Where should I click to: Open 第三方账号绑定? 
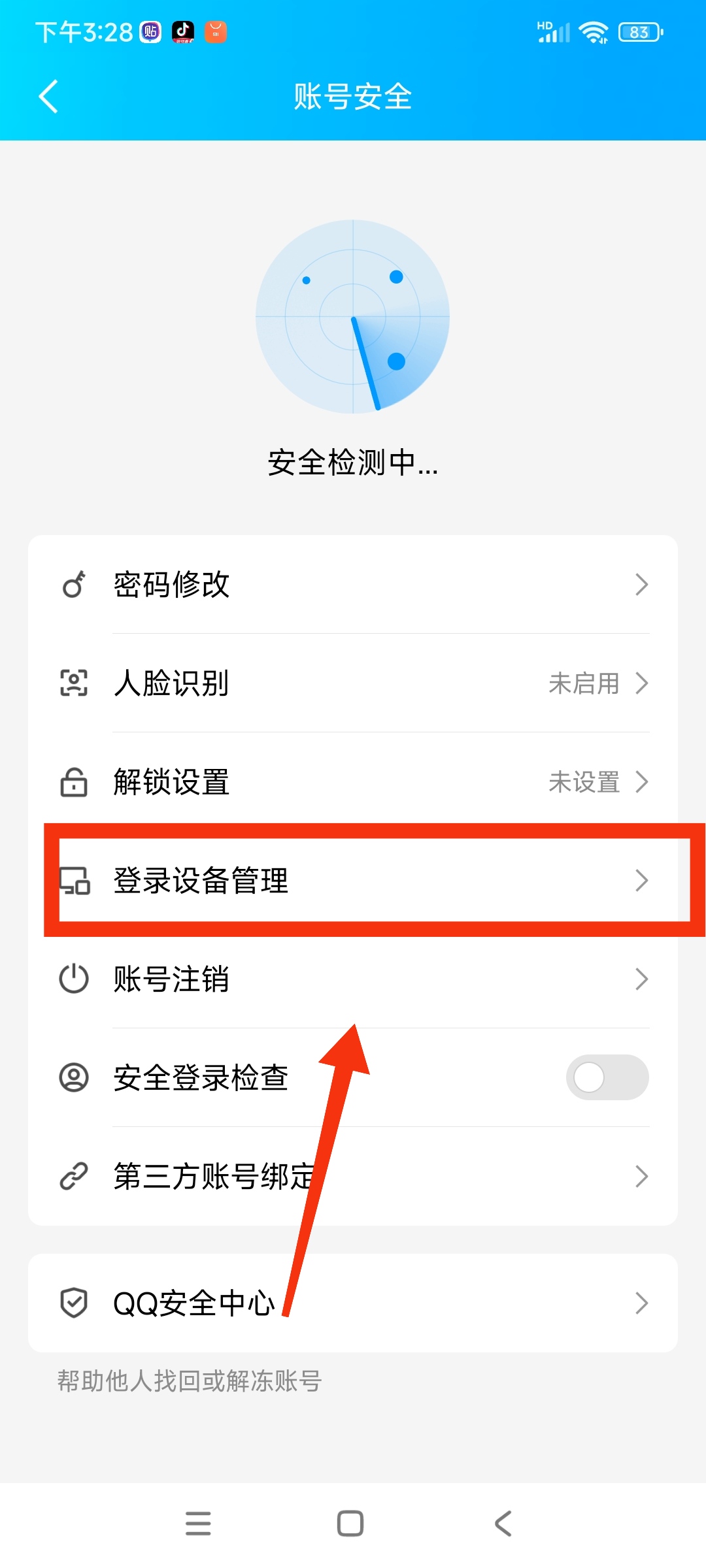353,1176
